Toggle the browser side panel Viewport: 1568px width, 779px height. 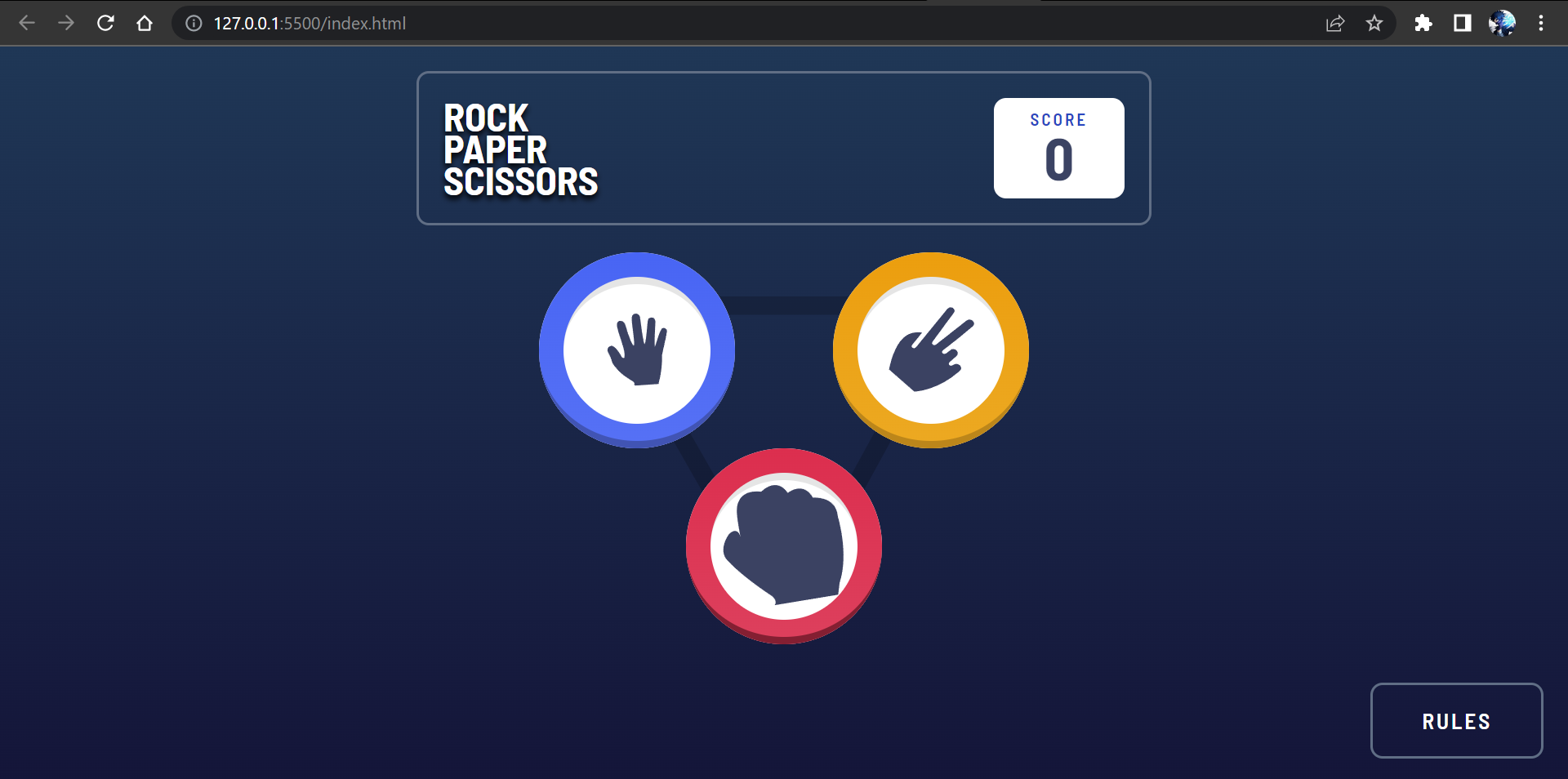click(x=1463, y=24)
